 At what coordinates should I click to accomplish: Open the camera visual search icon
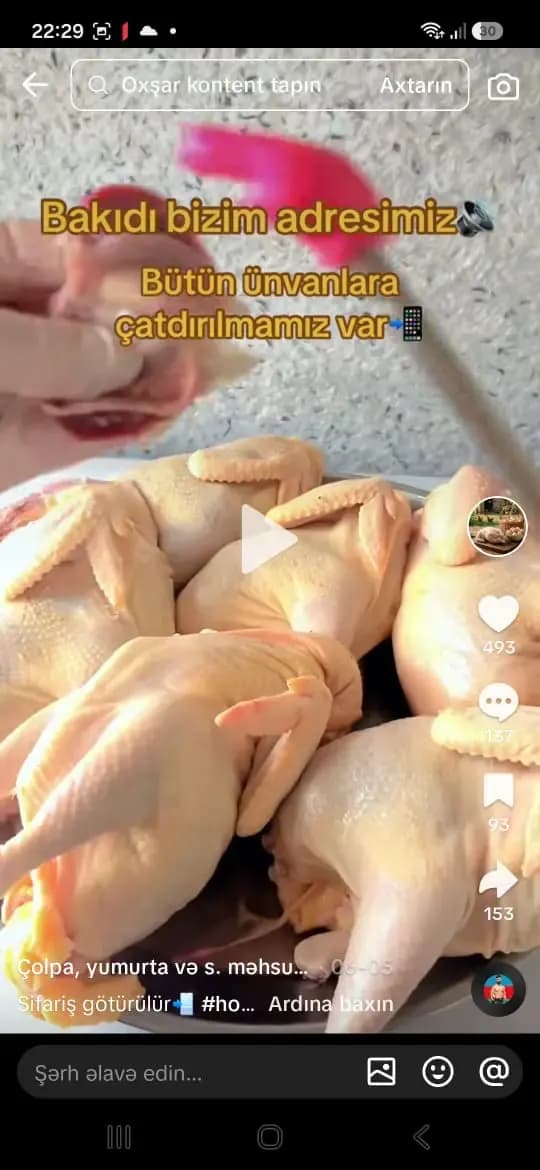coord(503,86)
